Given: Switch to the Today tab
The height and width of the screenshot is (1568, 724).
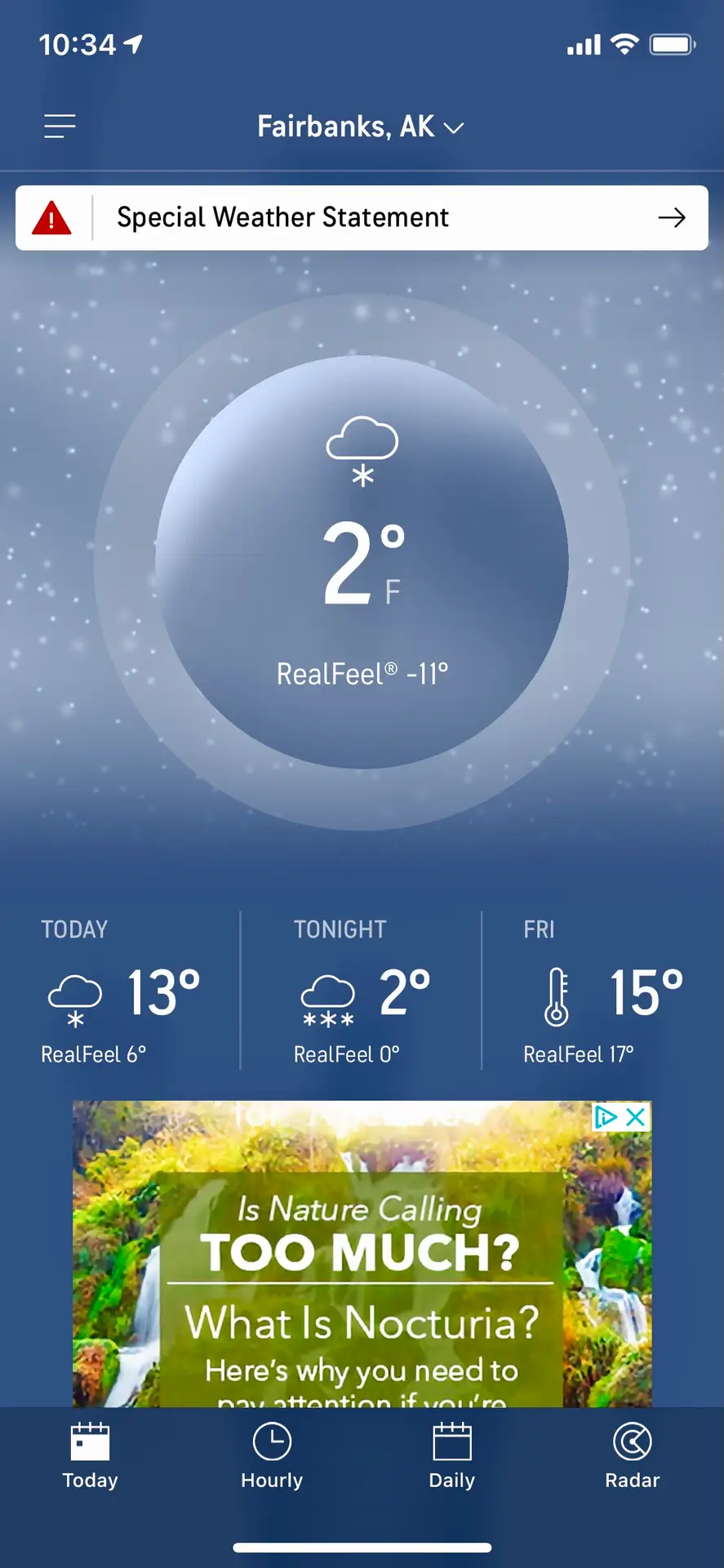Looking at the screenshot, I should click(x=90, y=1457).
